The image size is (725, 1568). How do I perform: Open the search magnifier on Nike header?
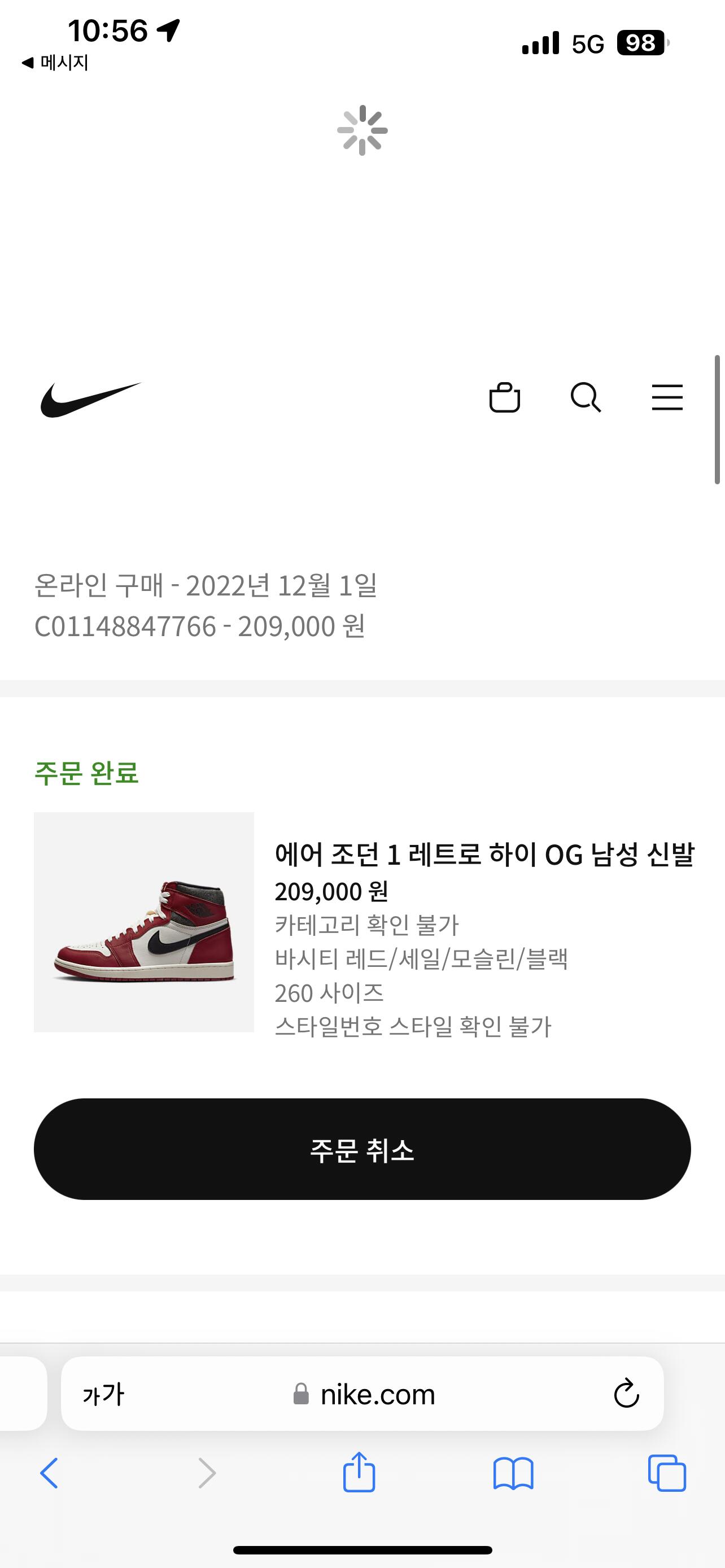click(586, 397)
